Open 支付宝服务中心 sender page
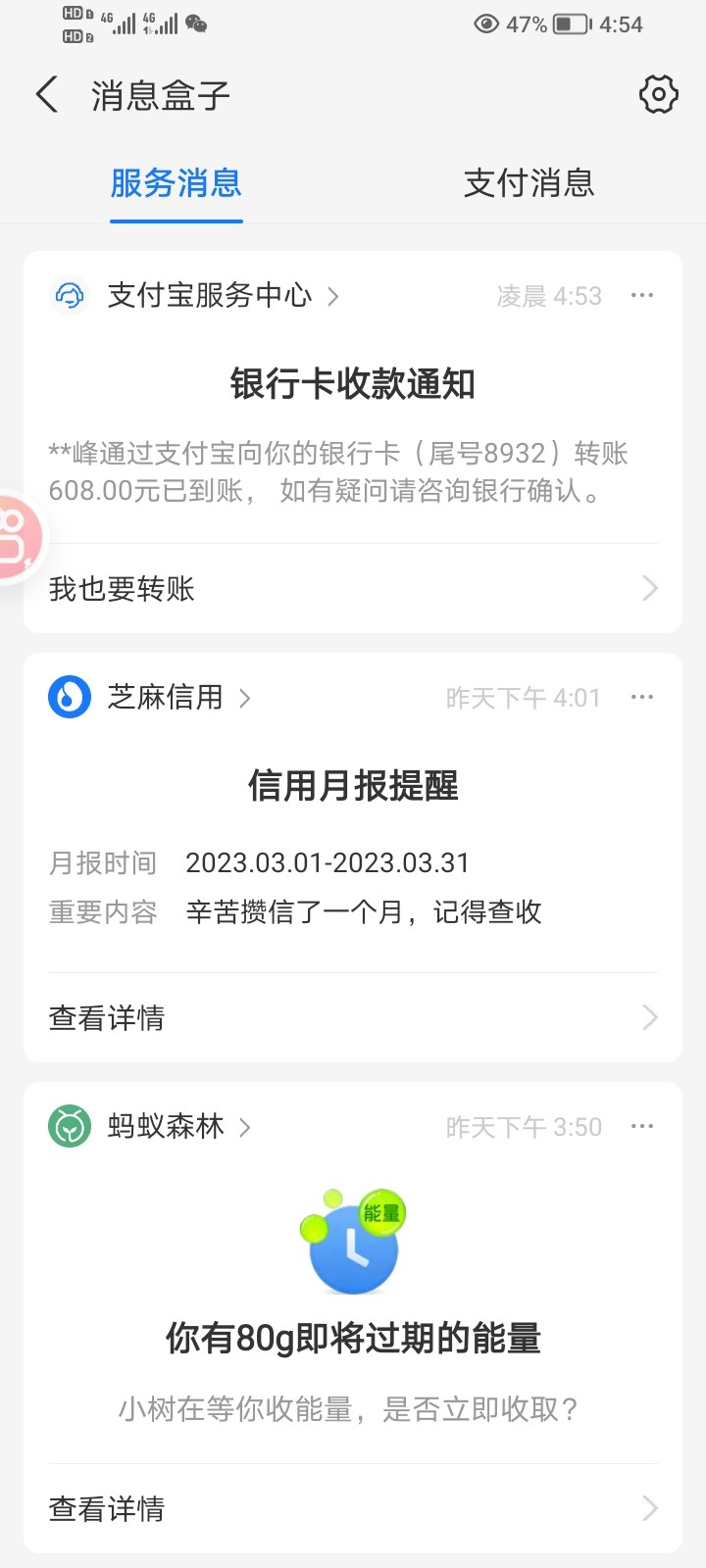The height and width of the screenshot is (1568, 706). 209,295
